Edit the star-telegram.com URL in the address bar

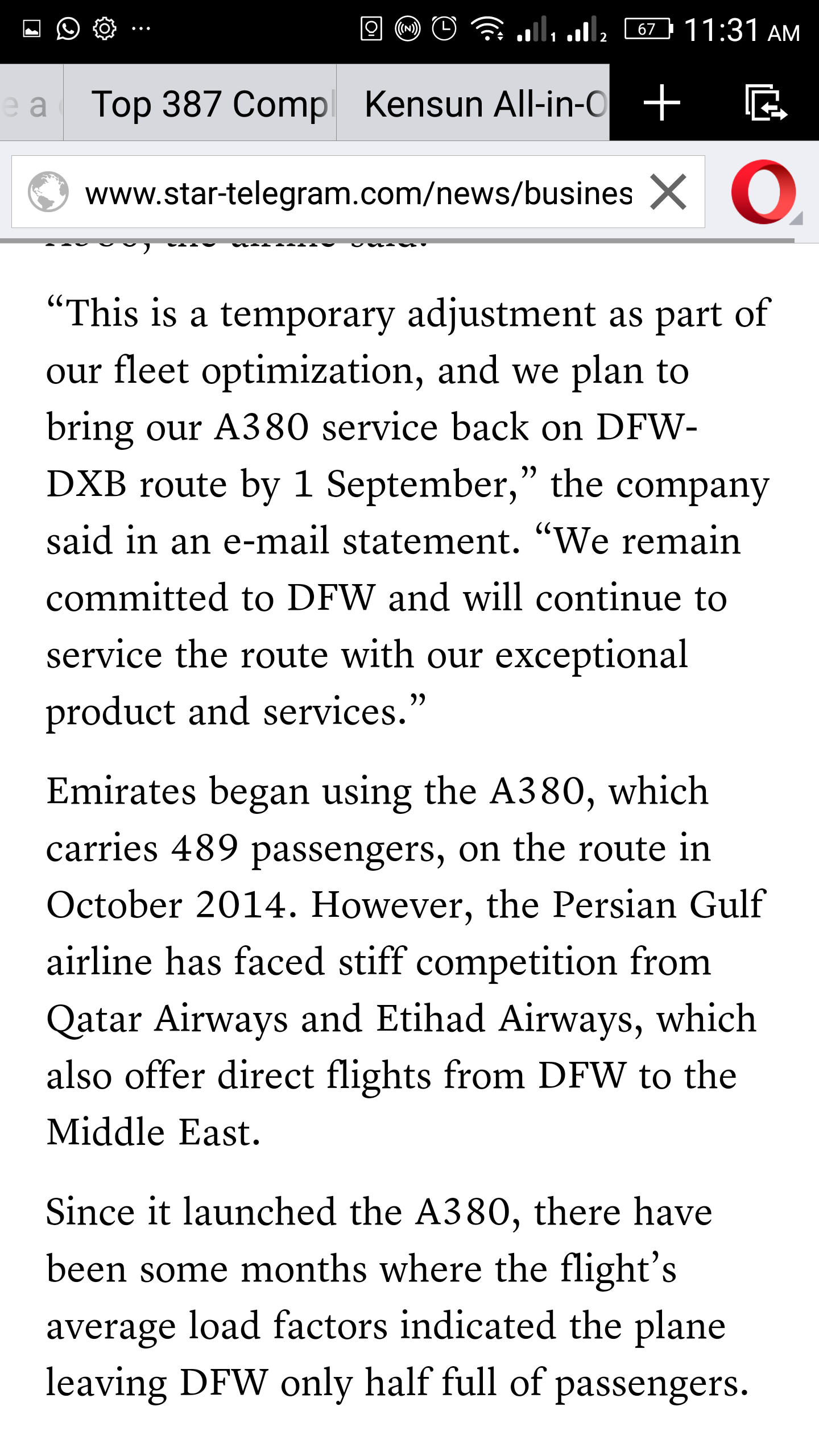coord(358,193)
